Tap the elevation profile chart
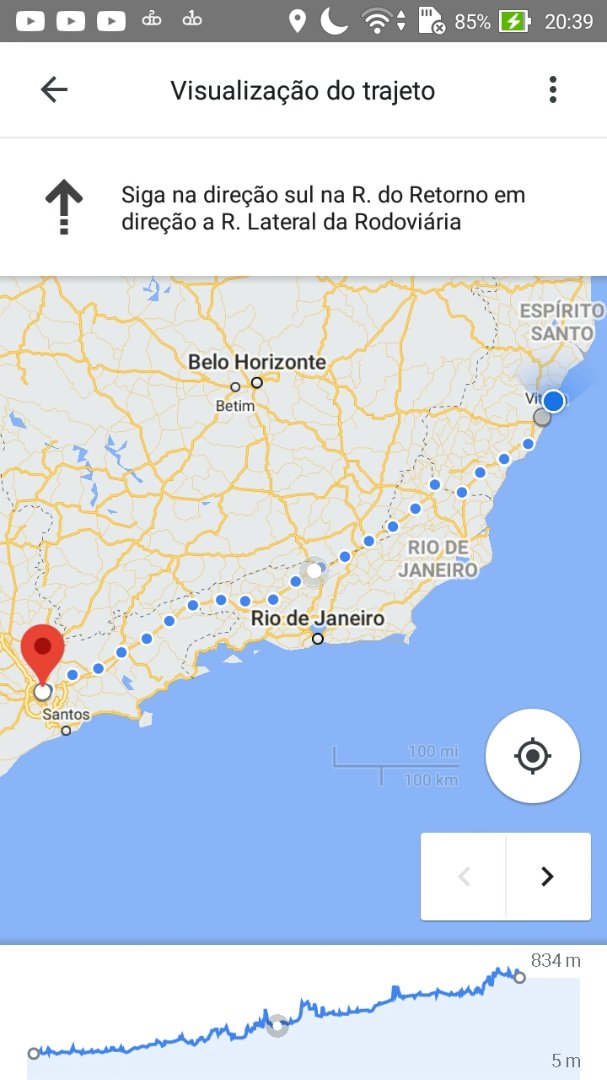This screenshot has height=1080, width=607. pyautogui.click(x=303, y=1012)
